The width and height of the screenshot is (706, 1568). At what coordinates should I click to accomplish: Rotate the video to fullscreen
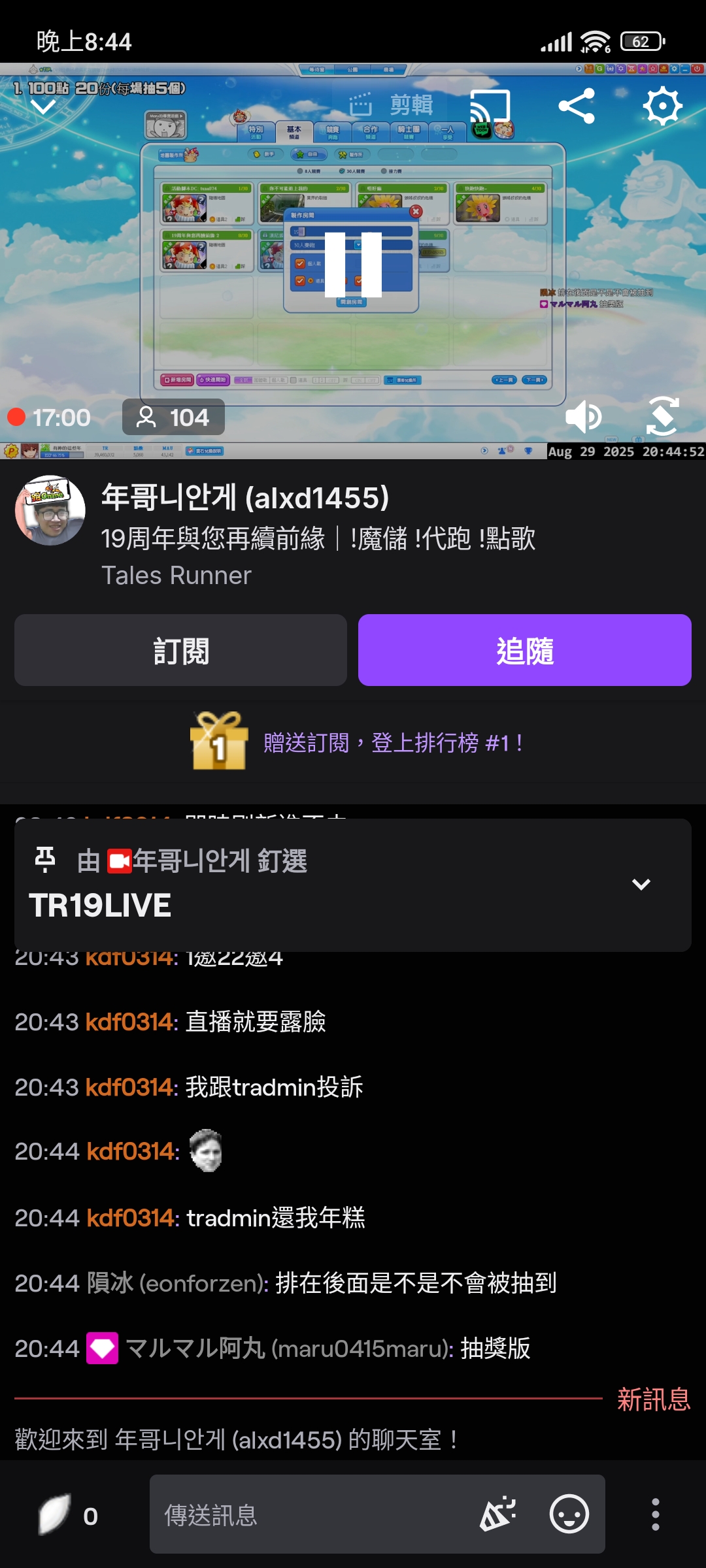(662, 417)
